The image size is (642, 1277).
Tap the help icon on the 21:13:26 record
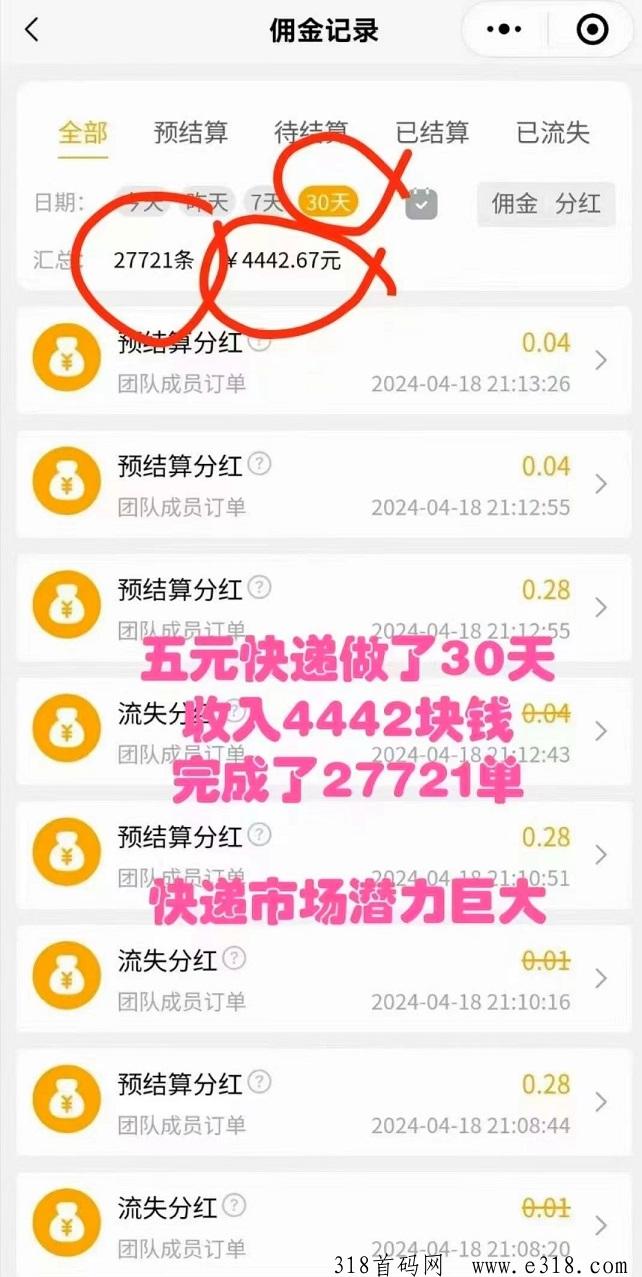(260, 342)
